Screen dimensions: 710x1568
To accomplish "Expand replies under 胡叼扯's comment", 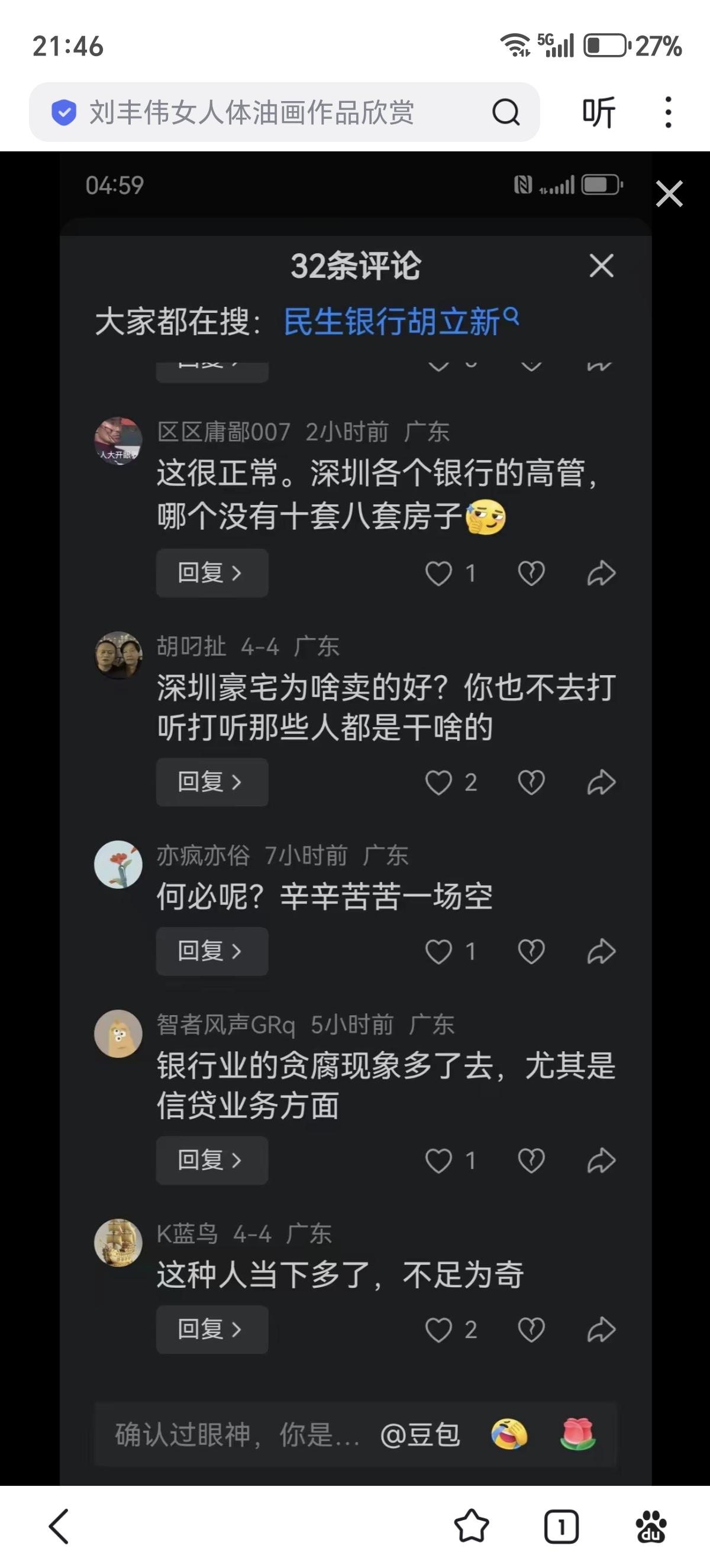I will pos(212,783).
